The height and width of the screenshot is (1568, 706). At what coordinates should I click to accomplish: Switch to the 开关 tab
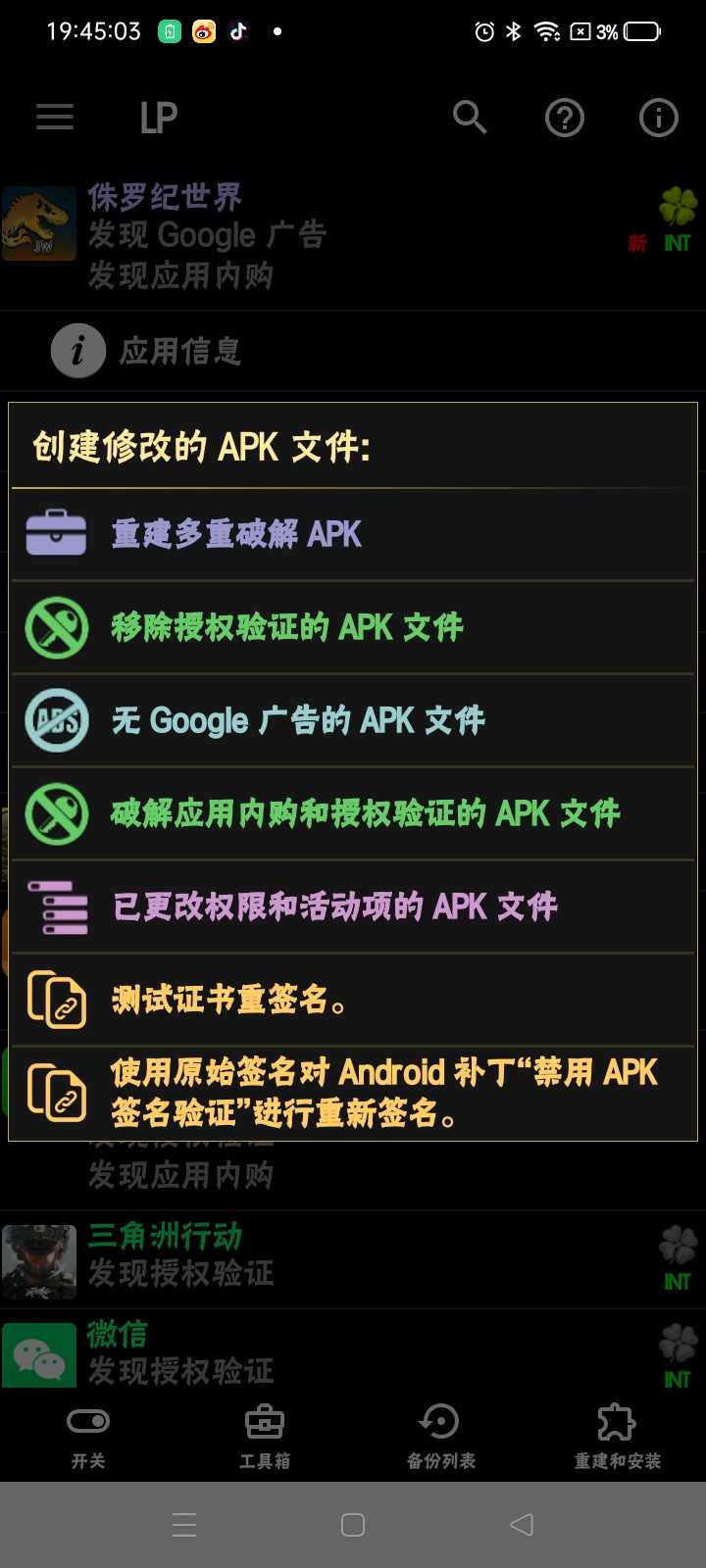[88, 1436]
